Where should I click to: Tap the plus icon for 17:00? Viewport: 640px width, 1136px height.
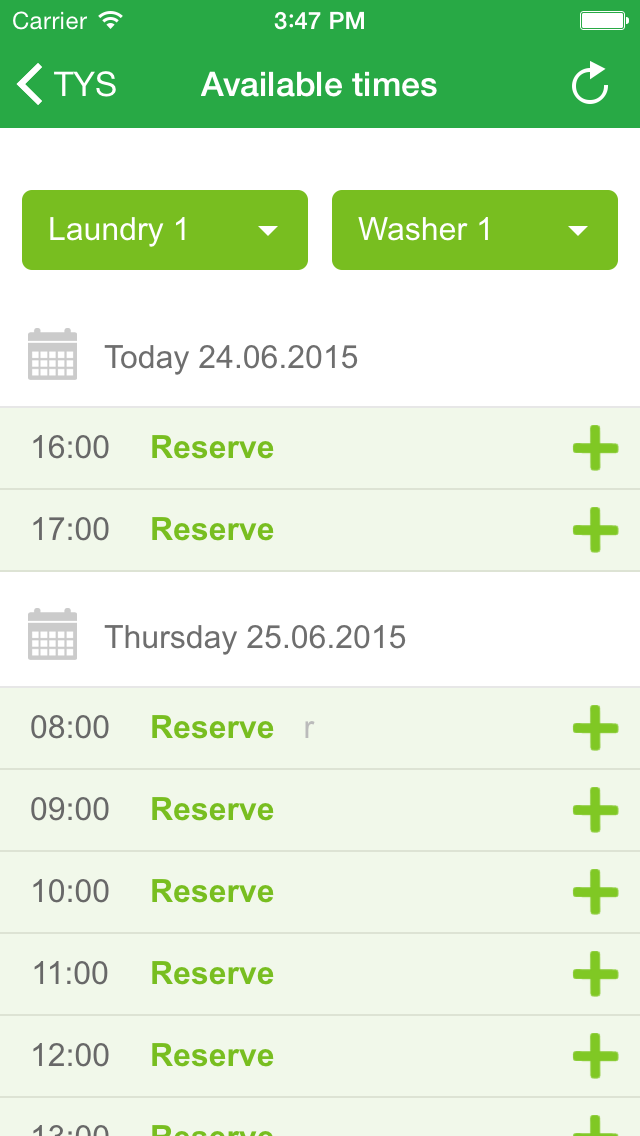595,530
